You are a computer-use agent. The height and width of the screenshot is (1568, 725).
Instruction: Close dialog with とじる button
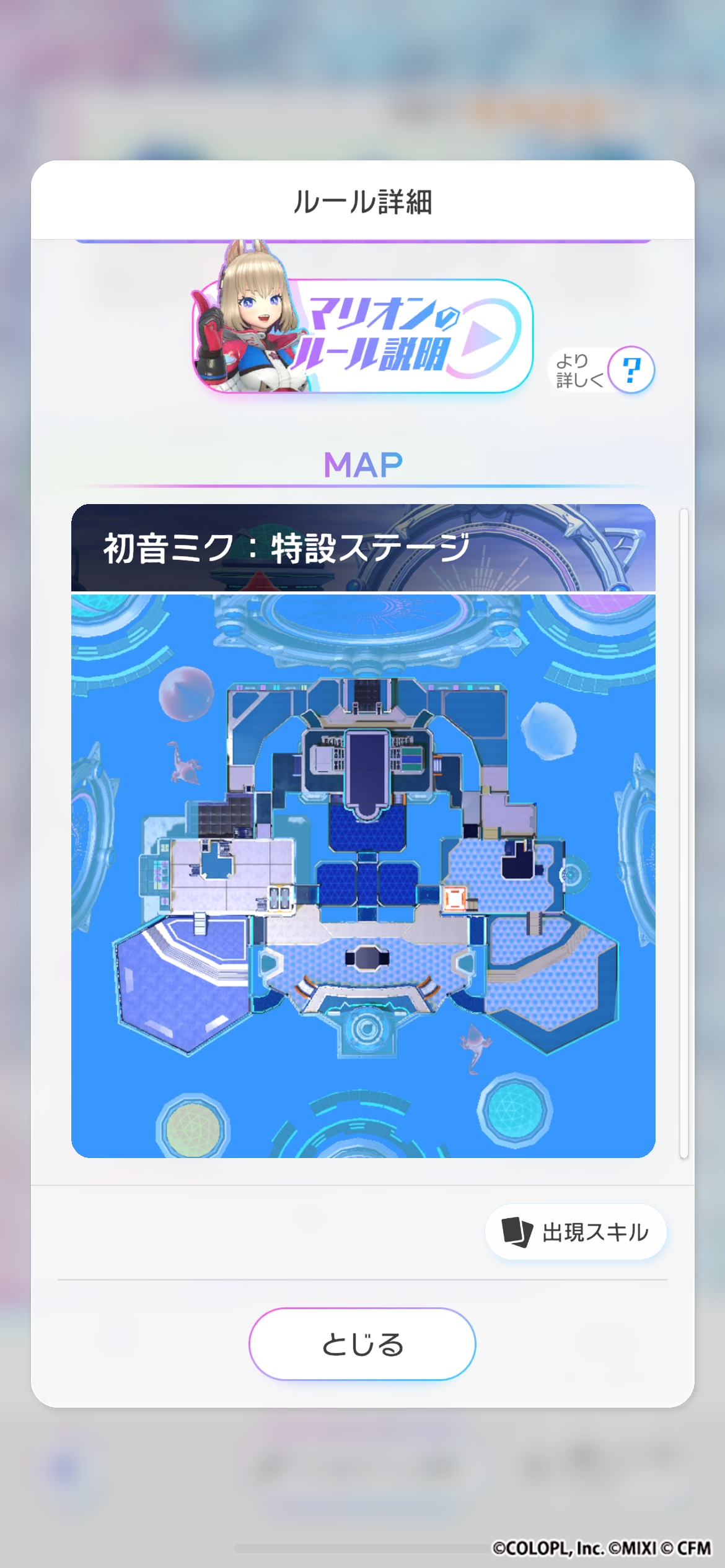pyautogui.click(x=362, y=1344)
